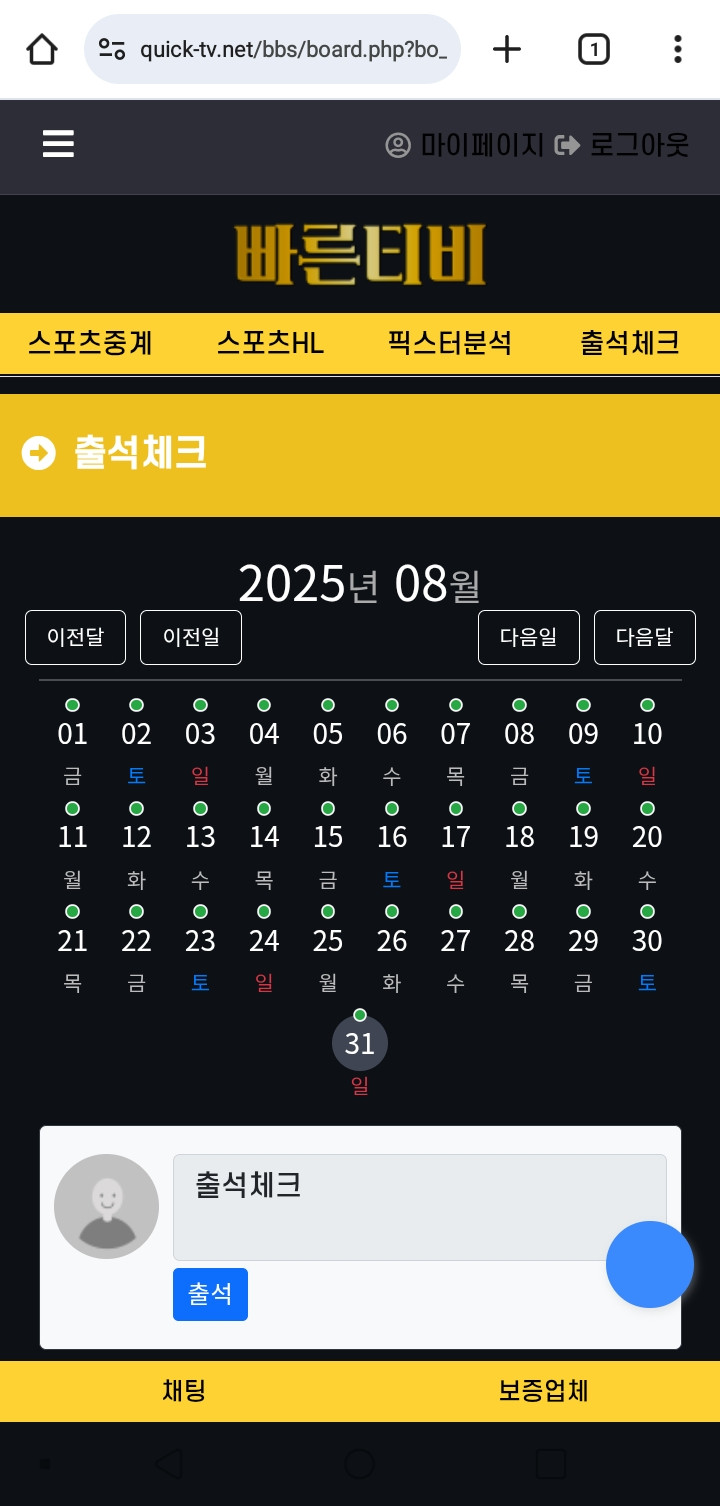The height and width of the screenshot is (1506, 720).
Task: Open 마이페이지 link
Action: click(x=465, y=146)
